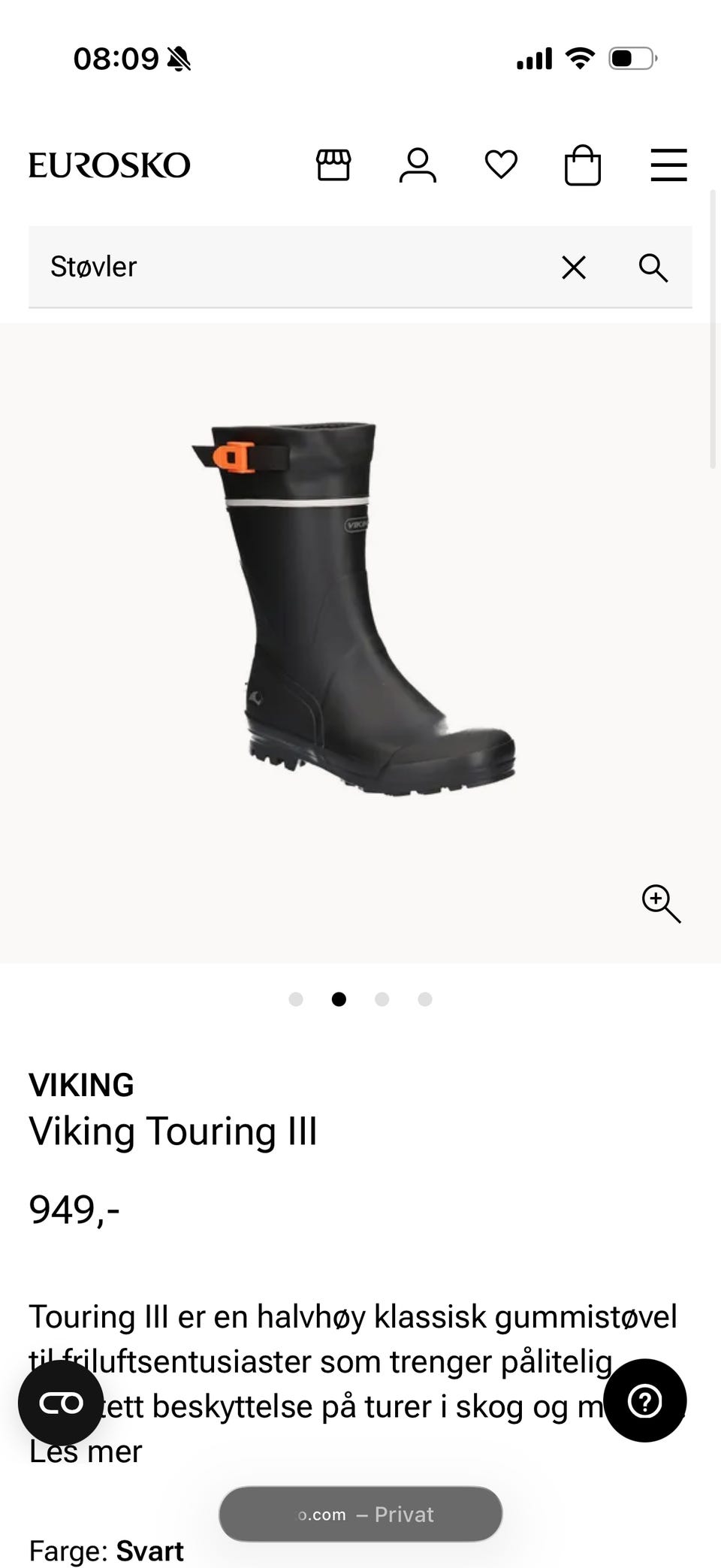Open the round chat widget button
Screen dimensions: 721x1568
coord(61,1403)
